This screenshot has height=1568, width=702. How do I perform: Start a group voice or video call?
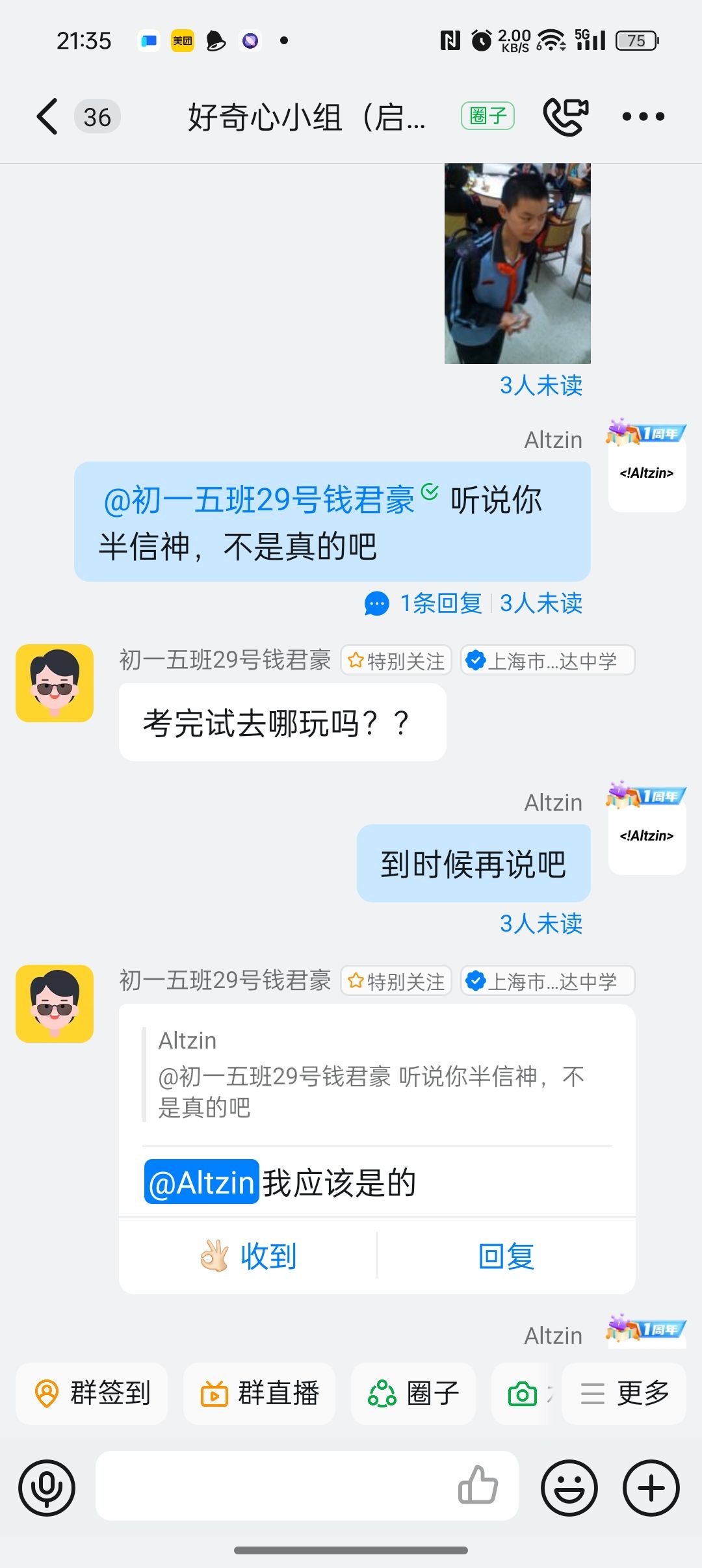[565, 117]
